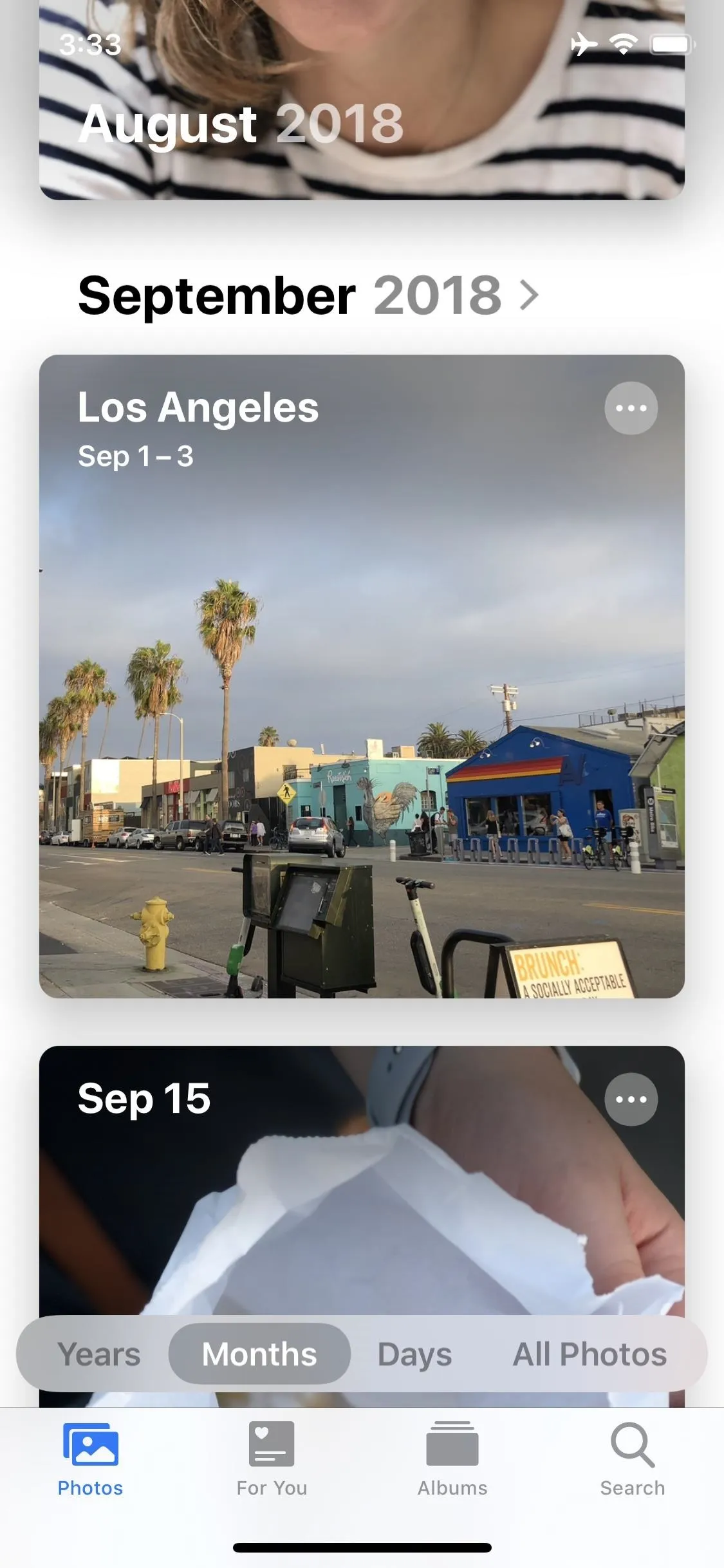This screenshot has height=1568, width=724.
Task: Open the For You tab
Action: 272,1460
